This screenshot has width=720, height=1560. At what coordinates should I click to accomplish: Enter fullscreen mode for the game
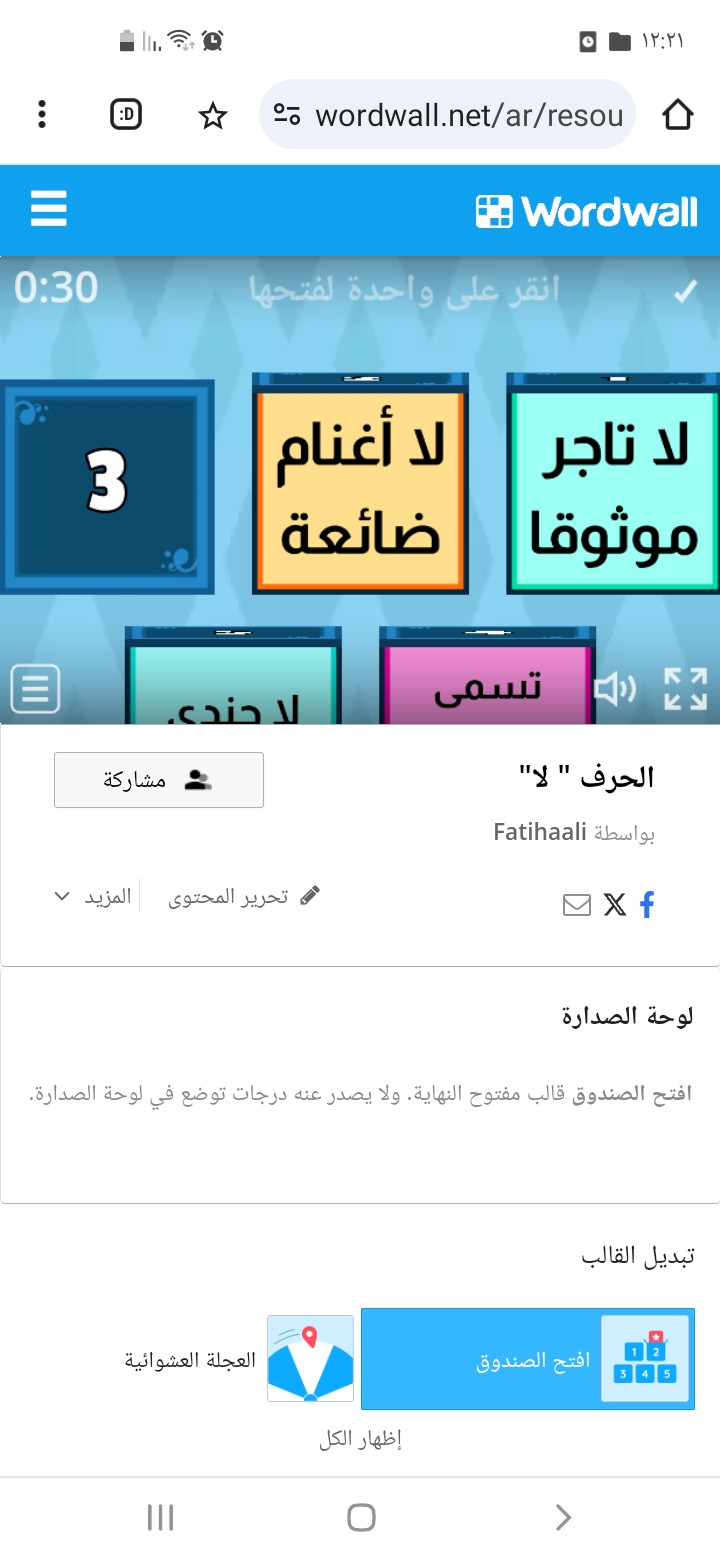click(685, 689)
